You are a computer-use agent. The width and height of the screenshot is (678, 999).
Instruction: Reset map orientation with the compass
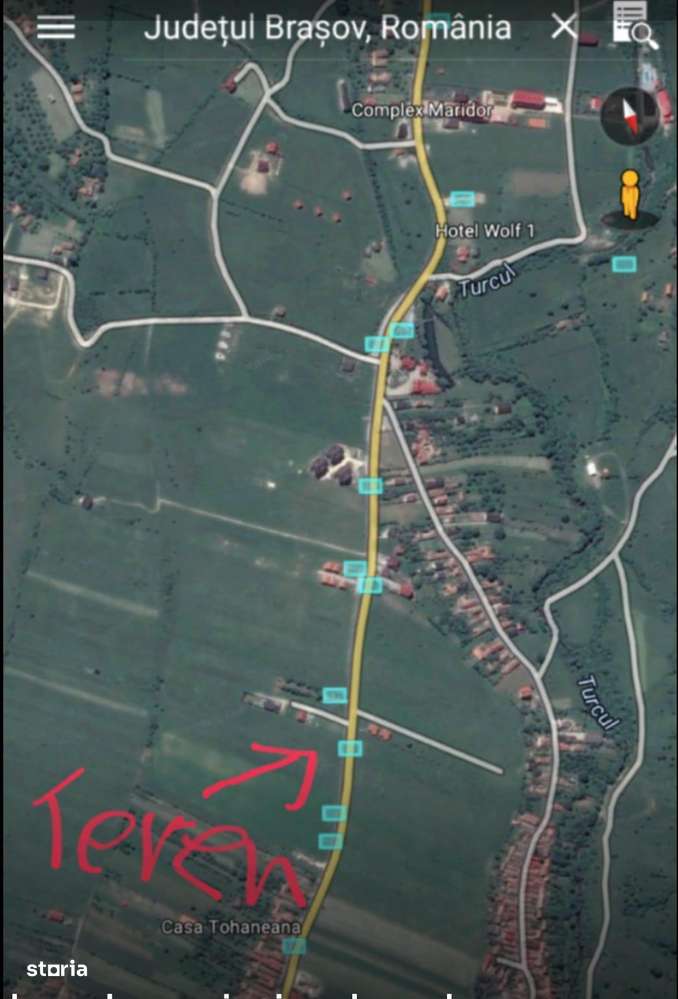point(630,116)
